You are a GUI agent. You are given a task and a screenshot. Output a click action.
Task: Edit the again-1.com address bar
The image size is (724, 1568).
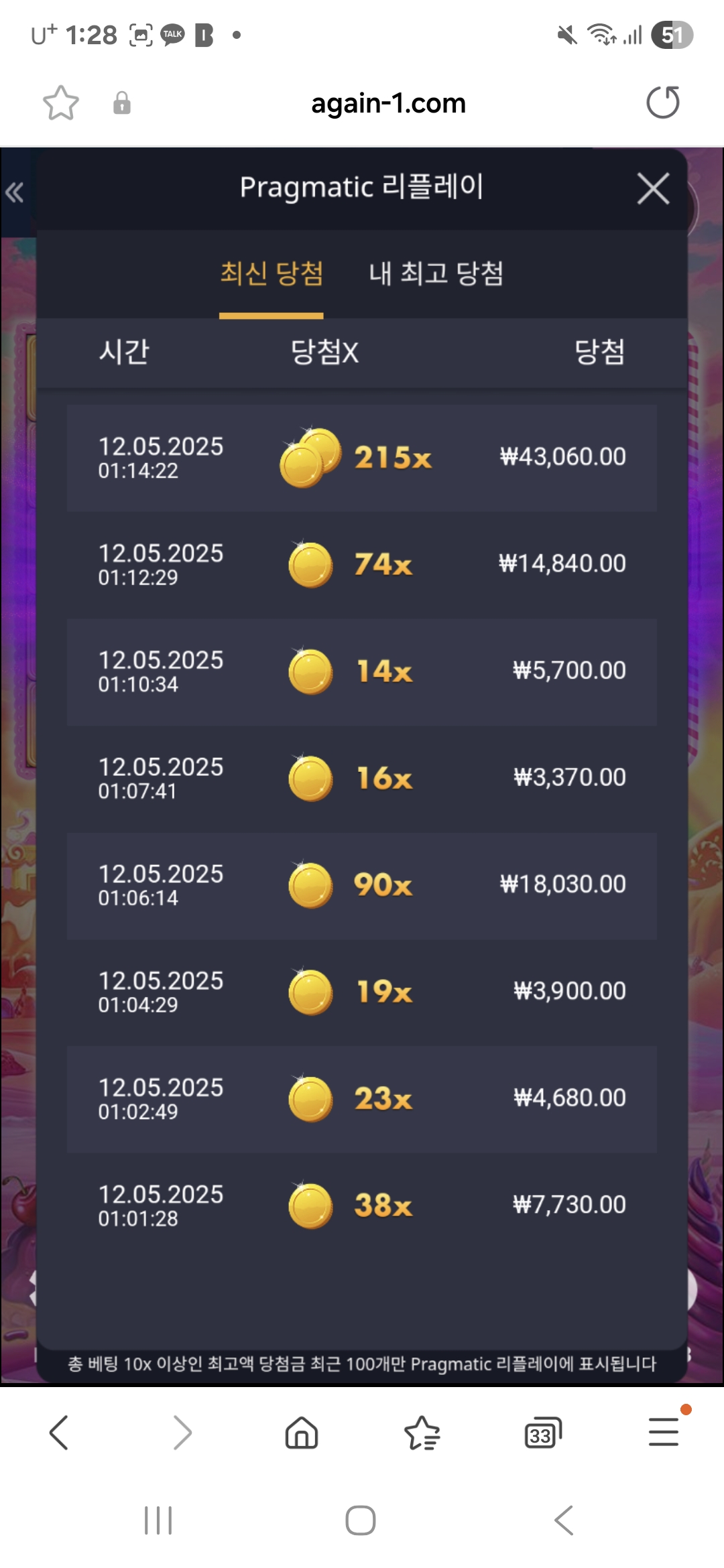[388, 103]
